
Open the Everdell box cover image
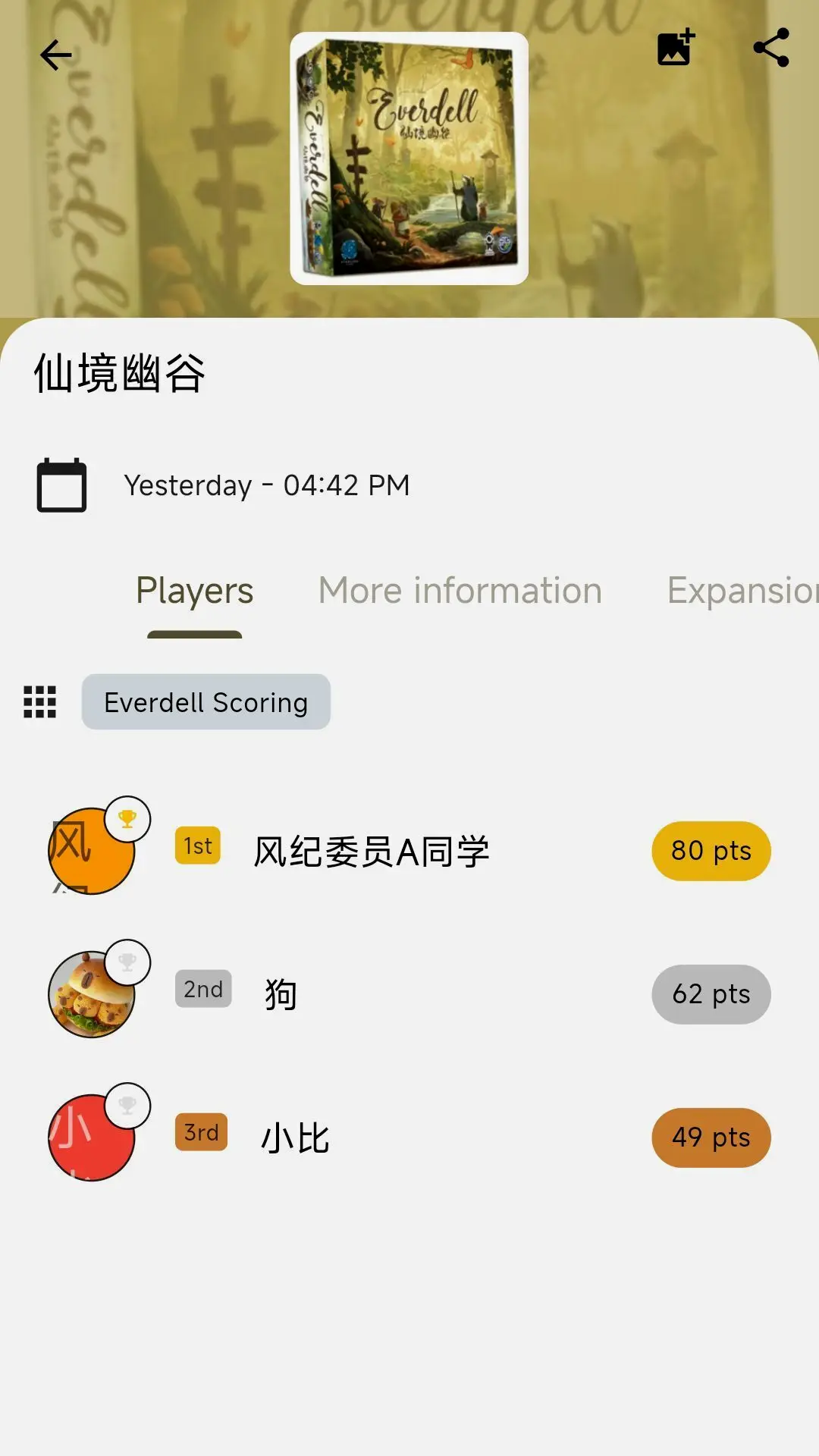[409, 158]
